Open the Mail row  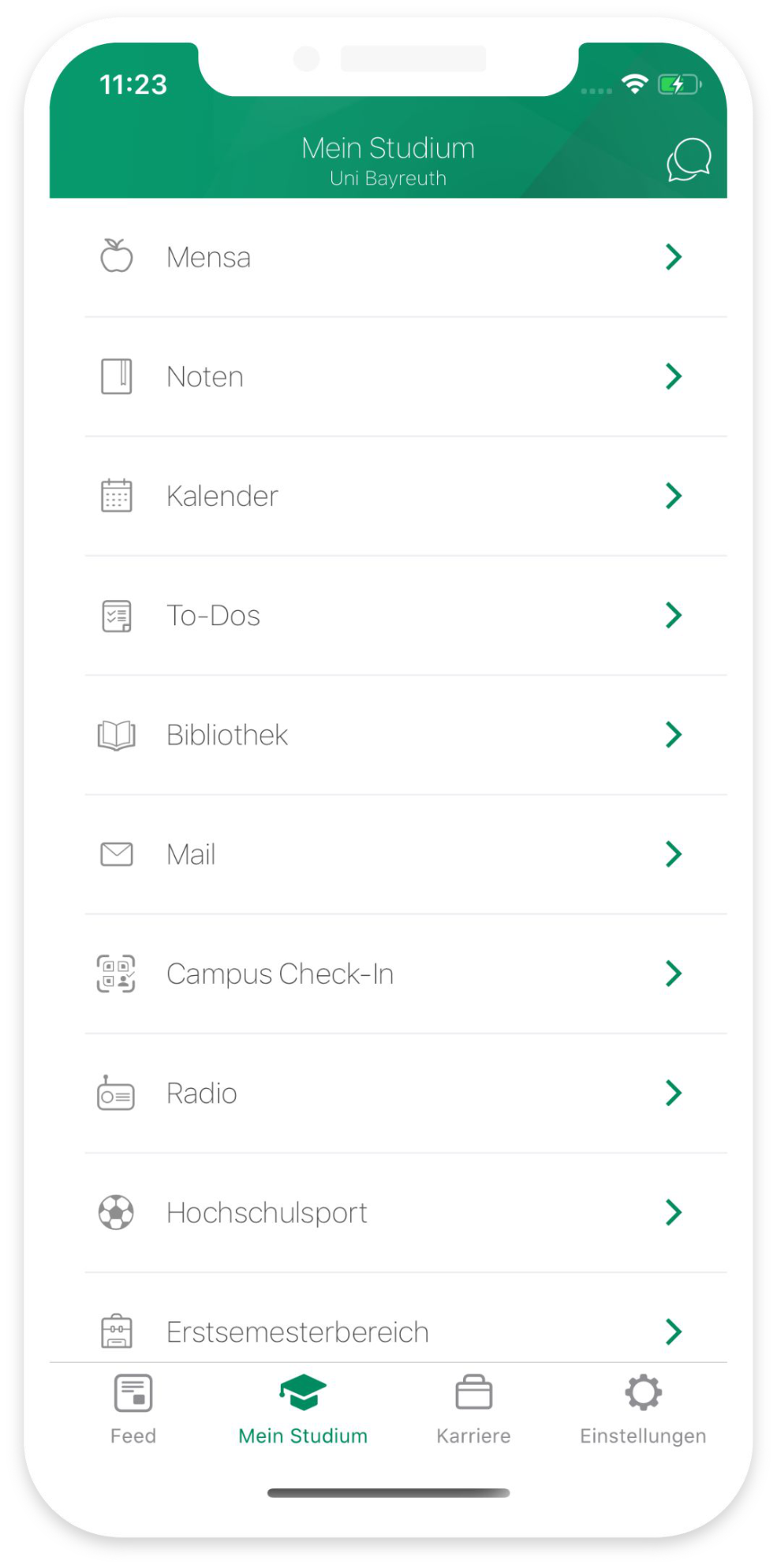(388, 855)
